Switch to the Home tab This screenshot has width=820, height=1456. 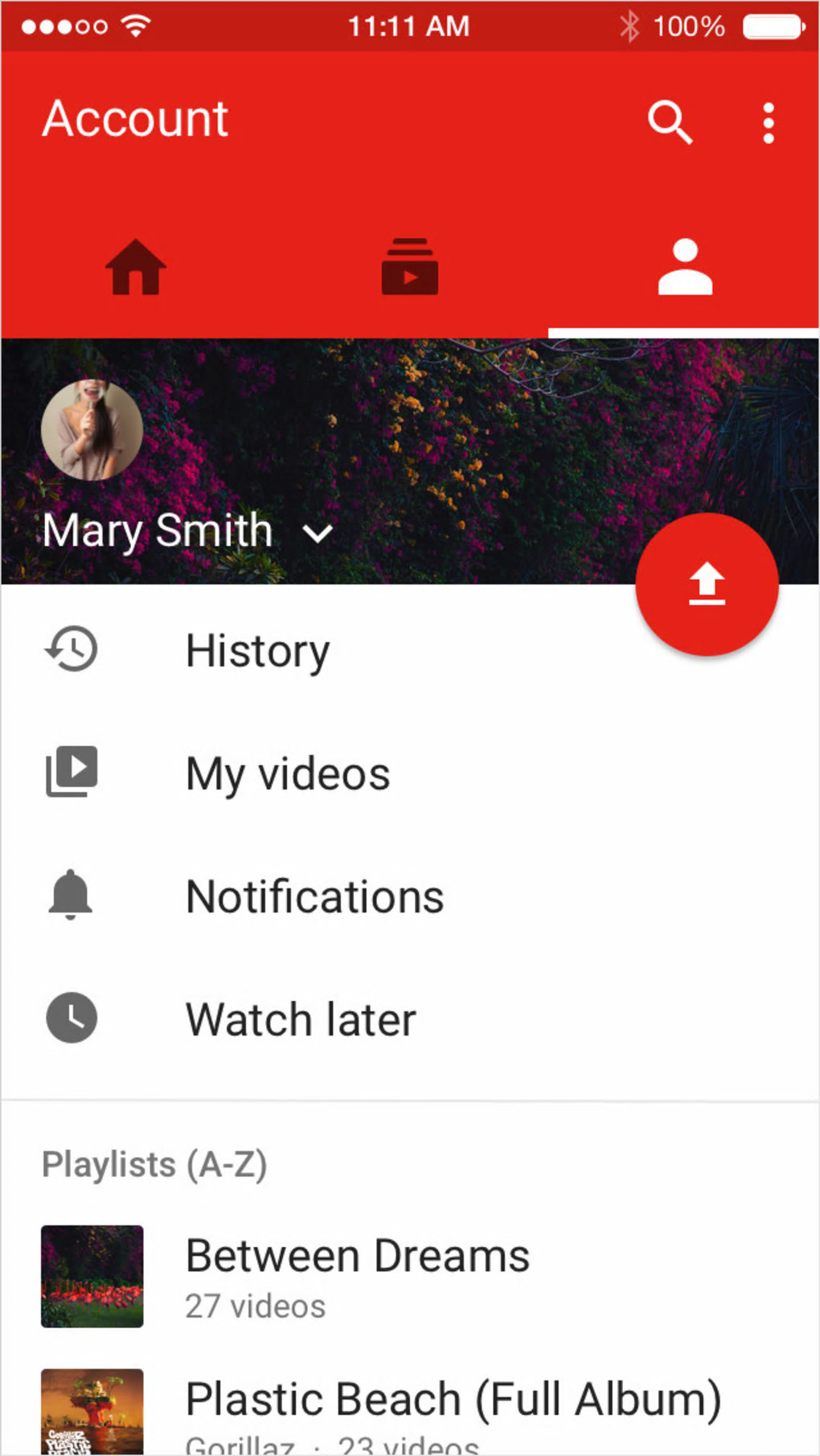[x=136, y=268]
